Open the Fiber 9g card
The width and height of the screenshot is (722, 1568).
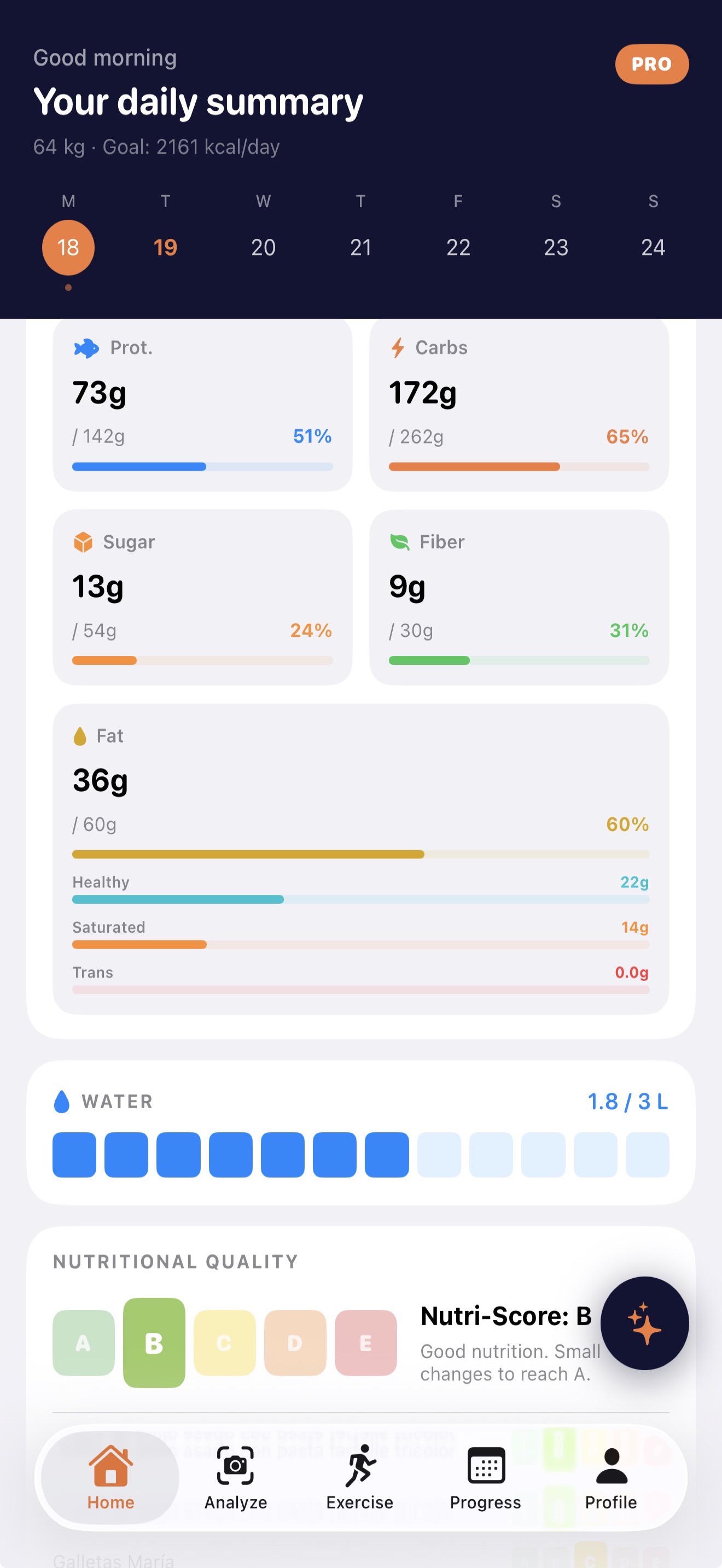[x=519, y=597]
